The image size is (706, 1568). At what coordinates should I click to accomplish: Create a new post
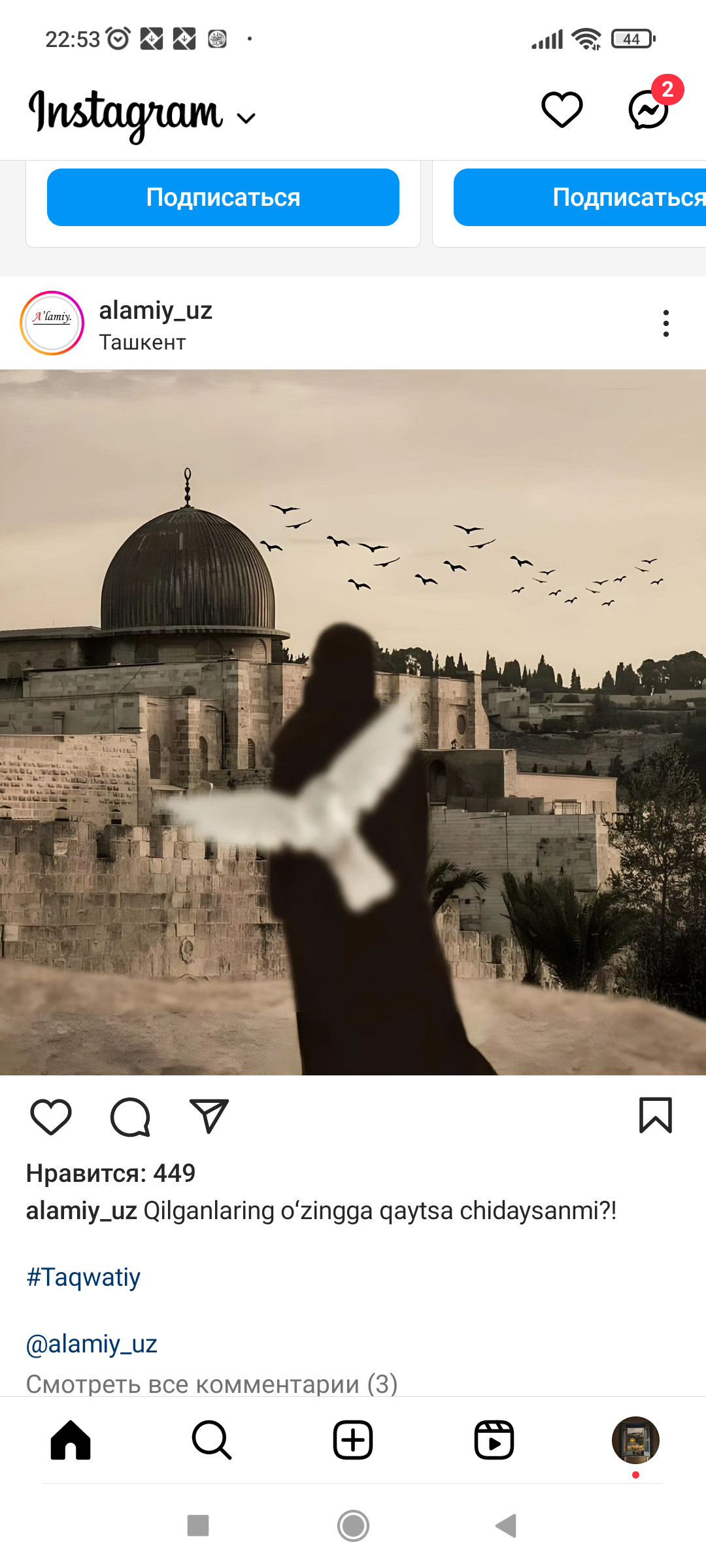(353, 1440)
